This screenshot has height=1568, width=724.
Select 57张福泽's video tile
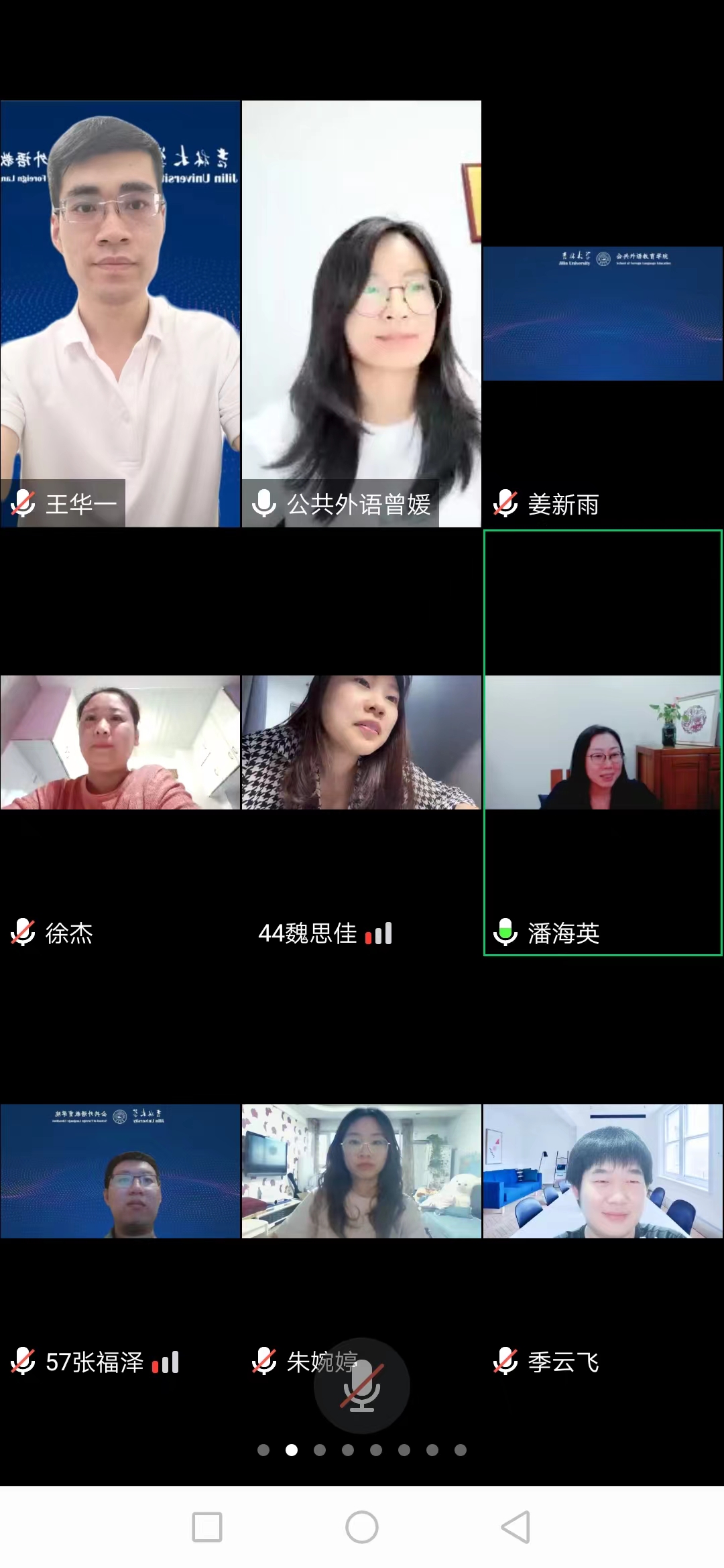pos(120,1171)
